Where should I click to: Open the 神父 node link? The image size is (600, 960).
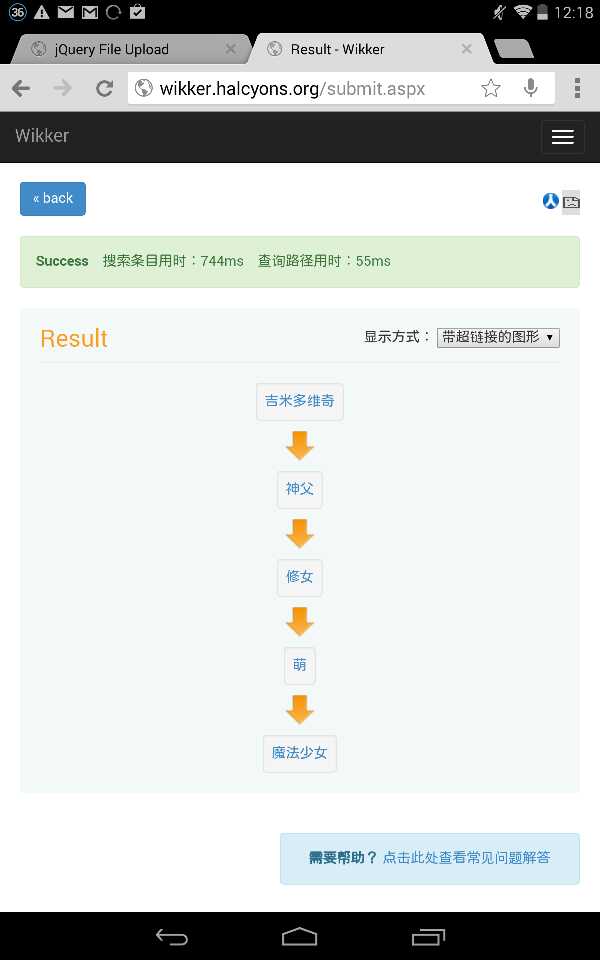pyautogui.click(x=299, y=489)
